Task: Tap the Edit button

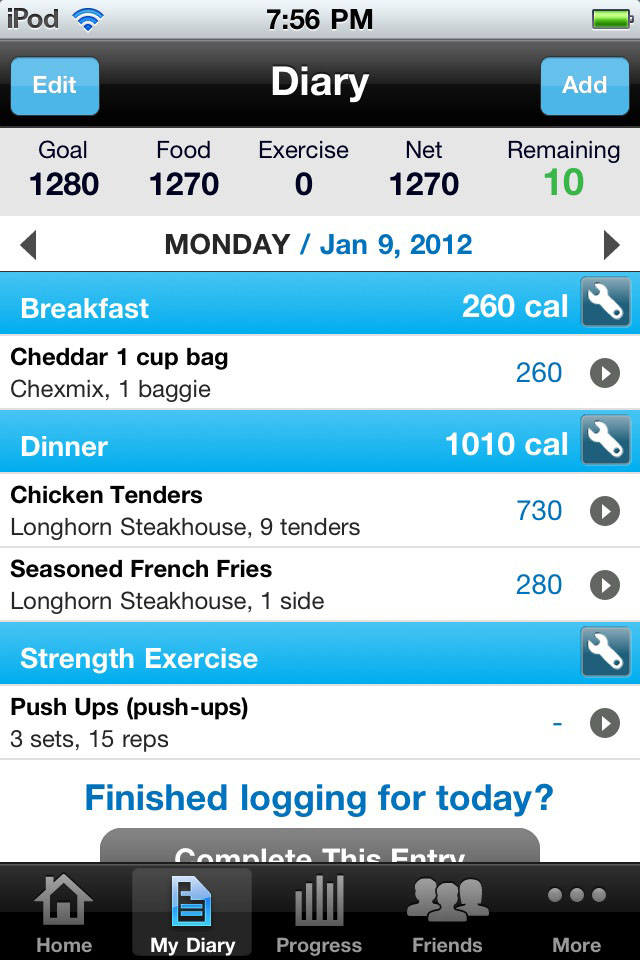Action: 55,85
